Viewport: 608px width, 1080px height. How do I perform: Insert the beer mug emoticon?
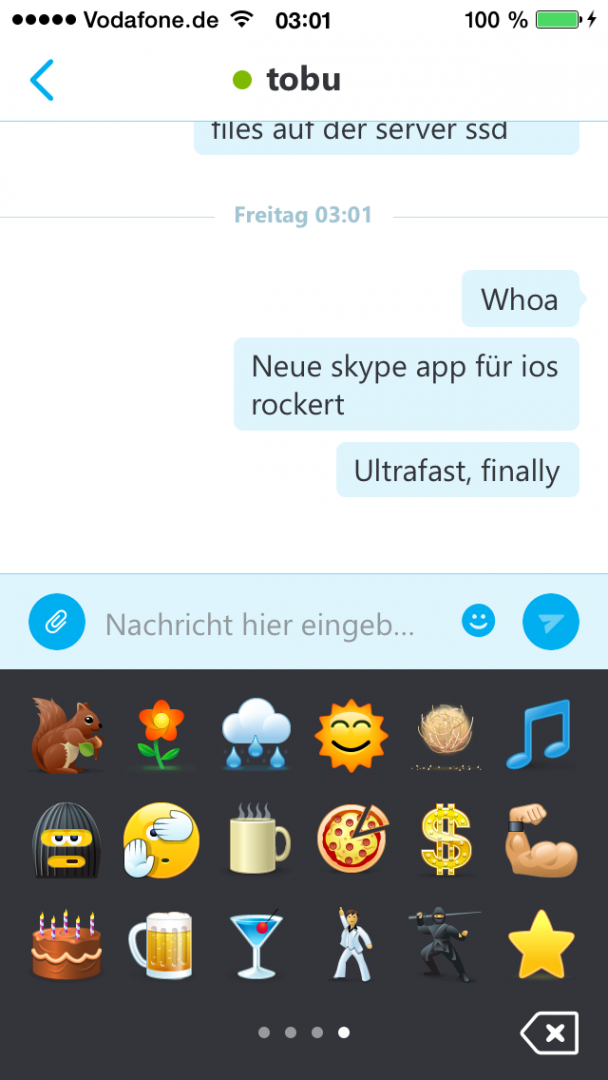click(160, 945)
